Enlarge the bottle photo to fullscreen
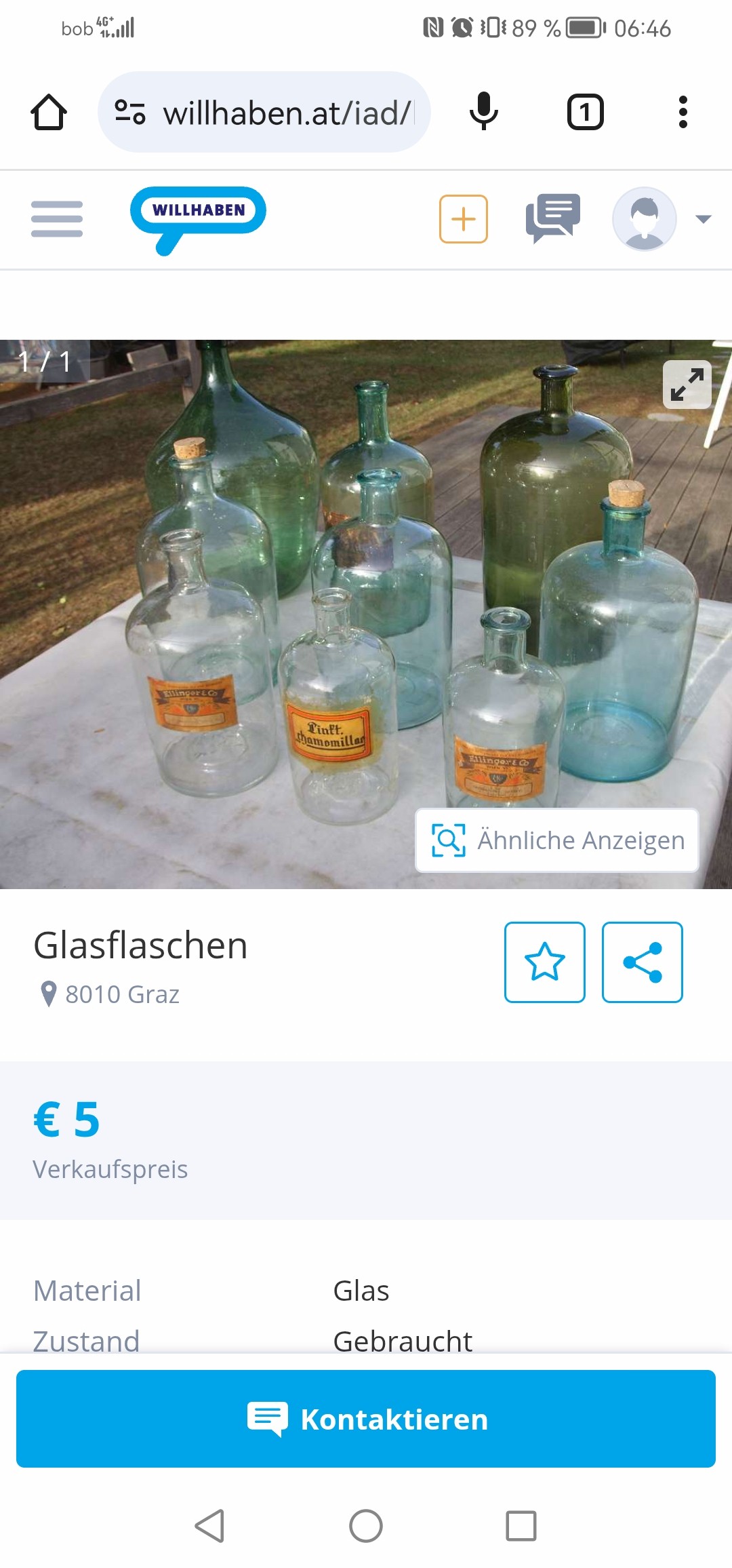 [687, 385]
